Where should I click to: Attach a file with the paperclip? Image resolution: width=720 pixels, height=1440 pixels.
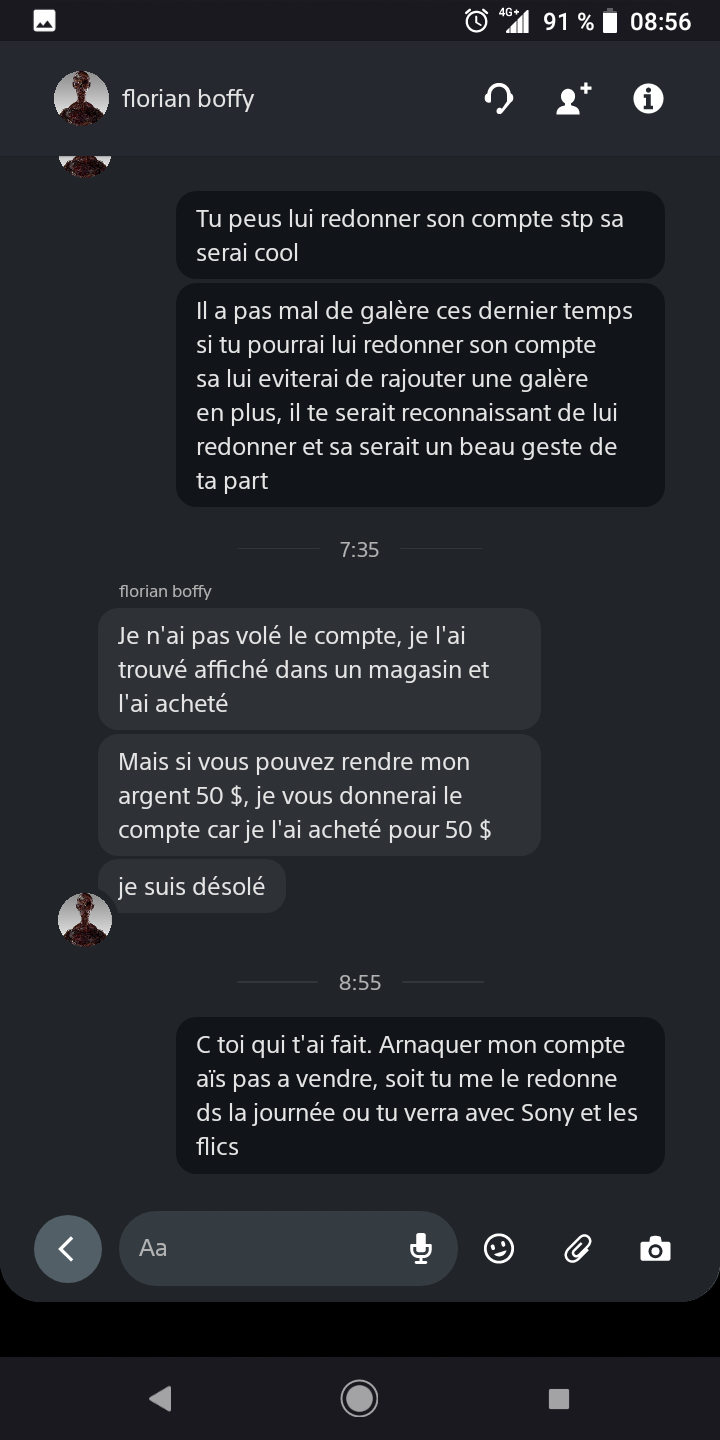click(x=577, y=1248)
